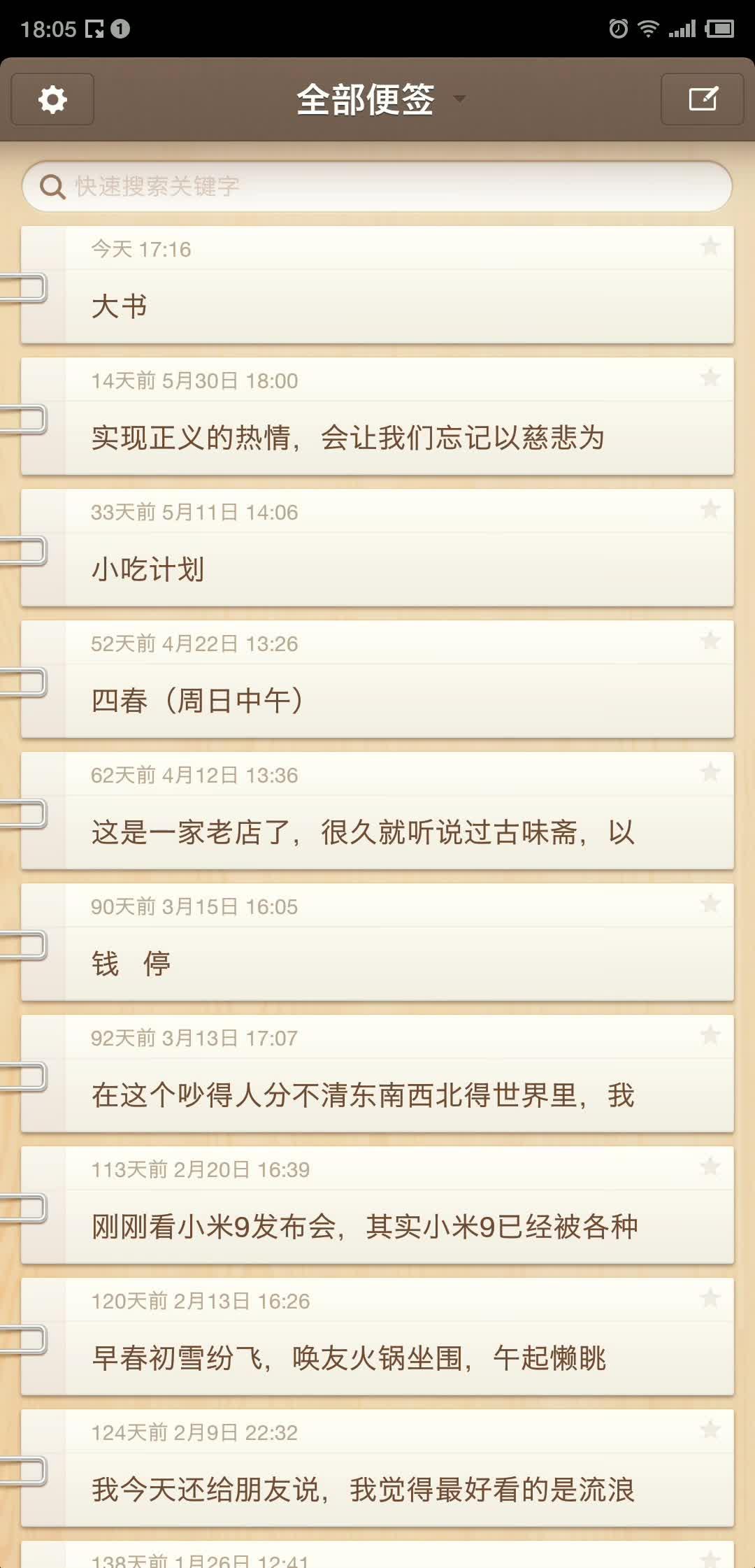Viewport: 755px width, 1568px height.
Task: Open the note 早春初雪纷飞
Action: 377,1357
